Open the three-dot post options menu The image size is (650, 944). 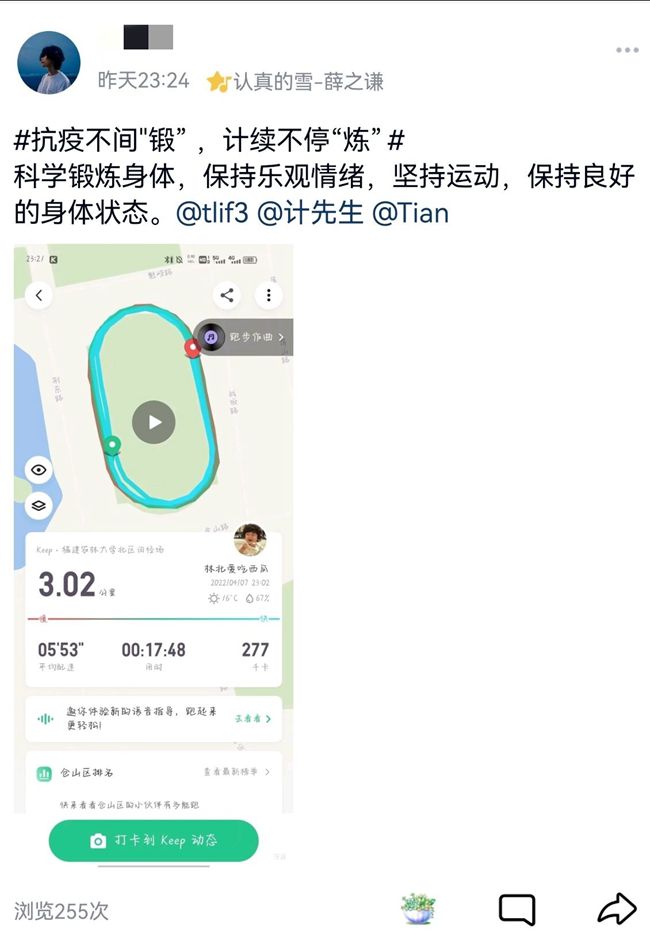click(627, 50)
